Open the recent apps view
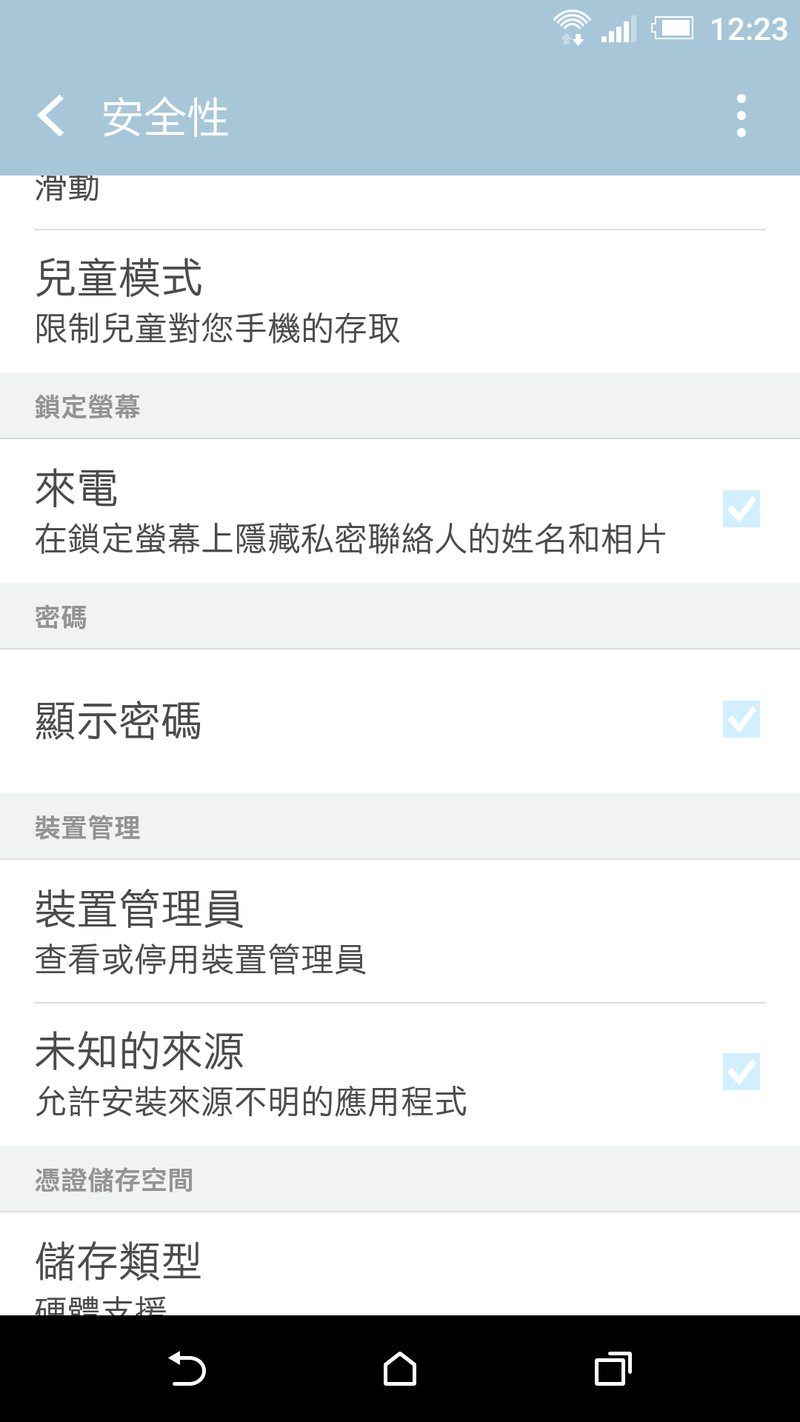The height and width of the screenshot is (1422, 800). [x=613, y=1369]
